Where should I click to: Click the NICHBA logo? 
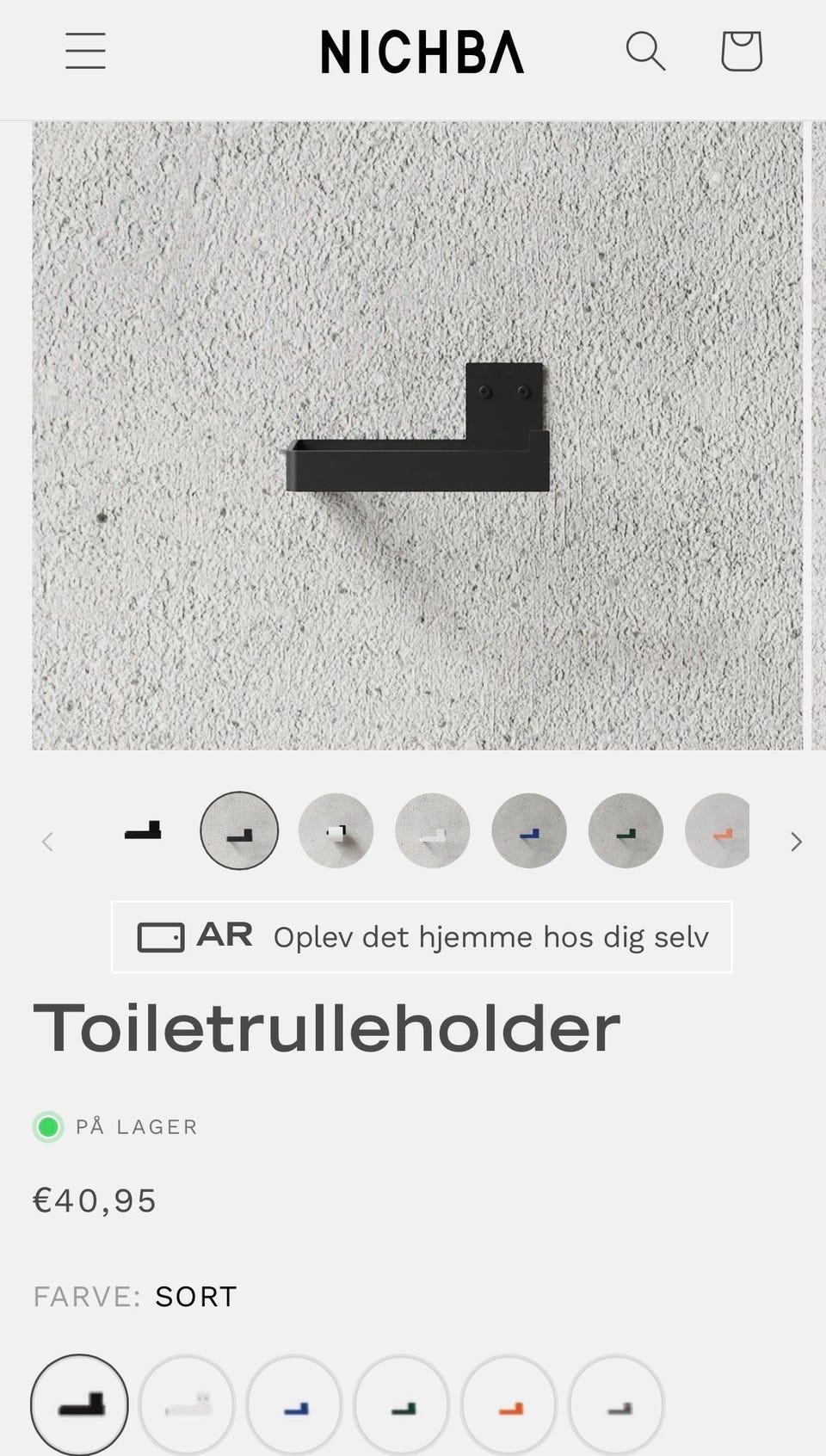[x=421, y=52]
